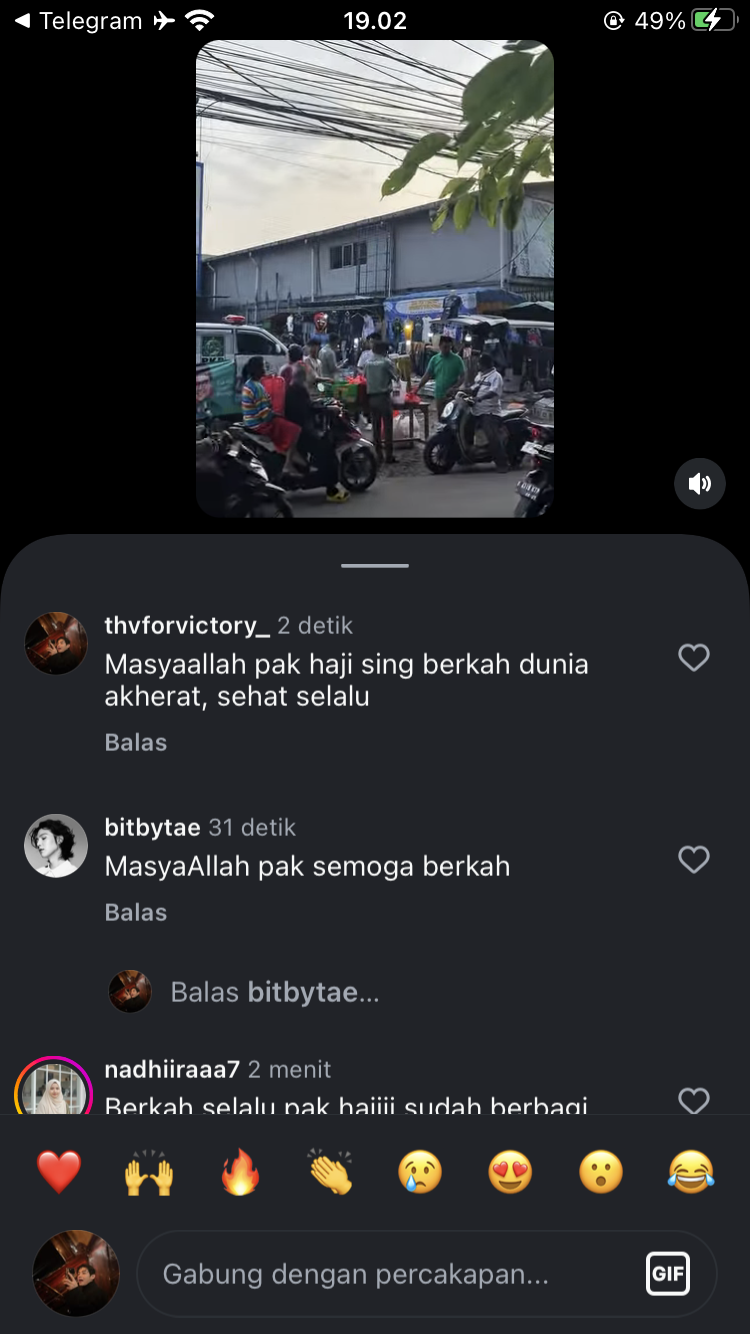This screenshot has height=1334, width=750.
Task: Mute the video with the speaker icon
Action: point(699,484)
